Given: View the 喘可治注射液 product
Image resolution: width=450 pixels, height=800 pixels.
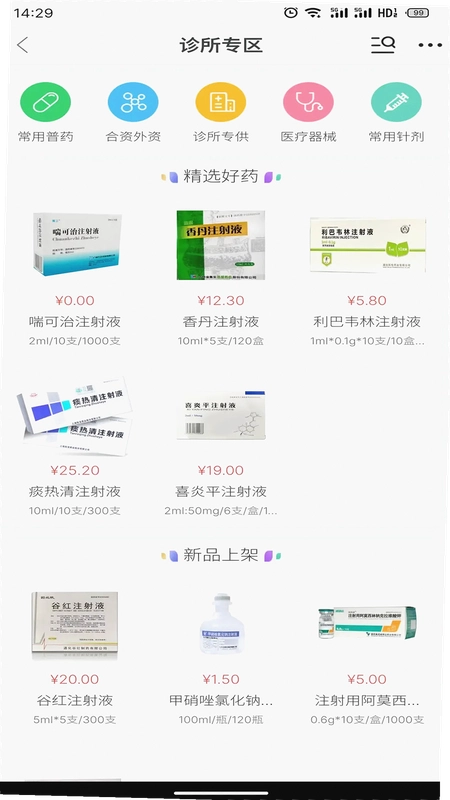Looking at the screenshot, I should click(75, 278).
